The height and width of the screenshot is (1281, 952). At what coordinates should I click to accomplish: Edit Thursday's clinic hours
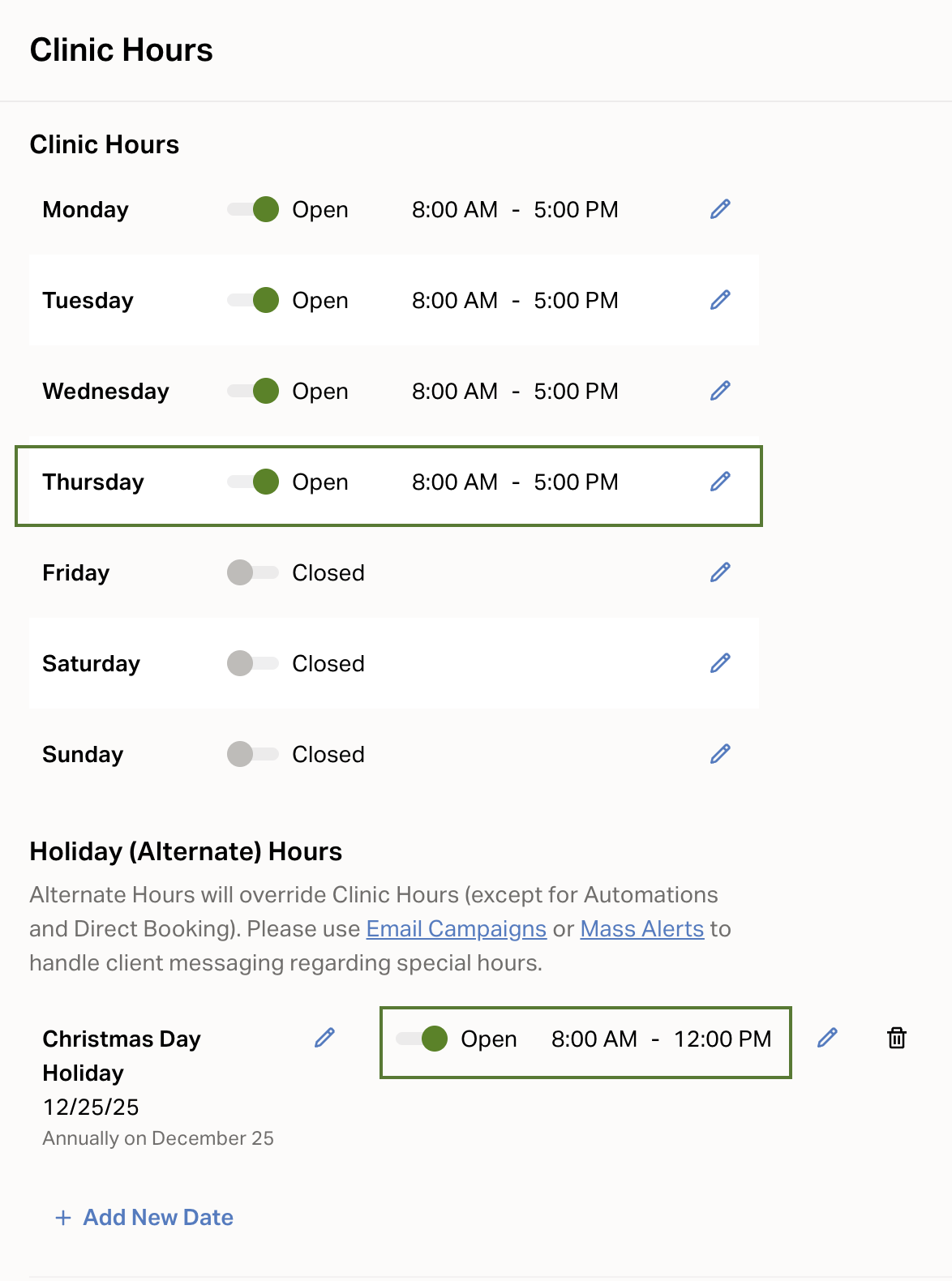tap(720, 482)
